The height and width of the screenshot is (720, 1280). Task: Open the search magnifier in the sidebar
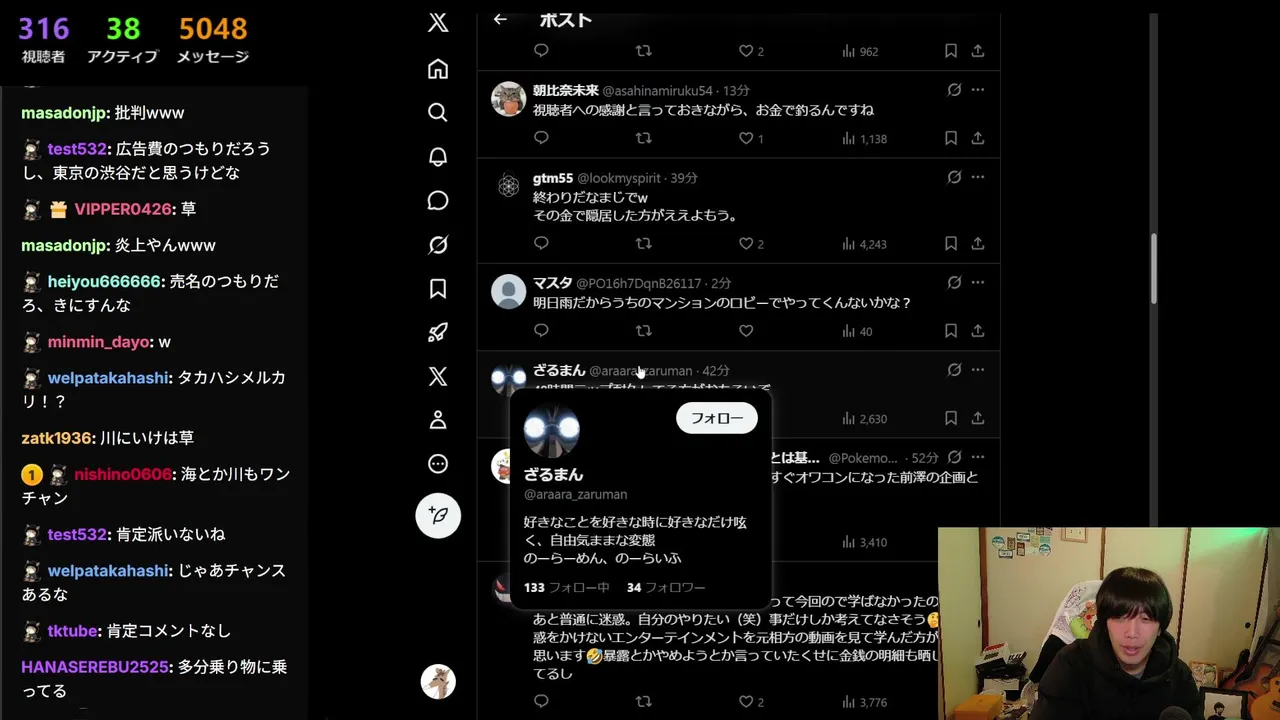[x=438, y=112]
